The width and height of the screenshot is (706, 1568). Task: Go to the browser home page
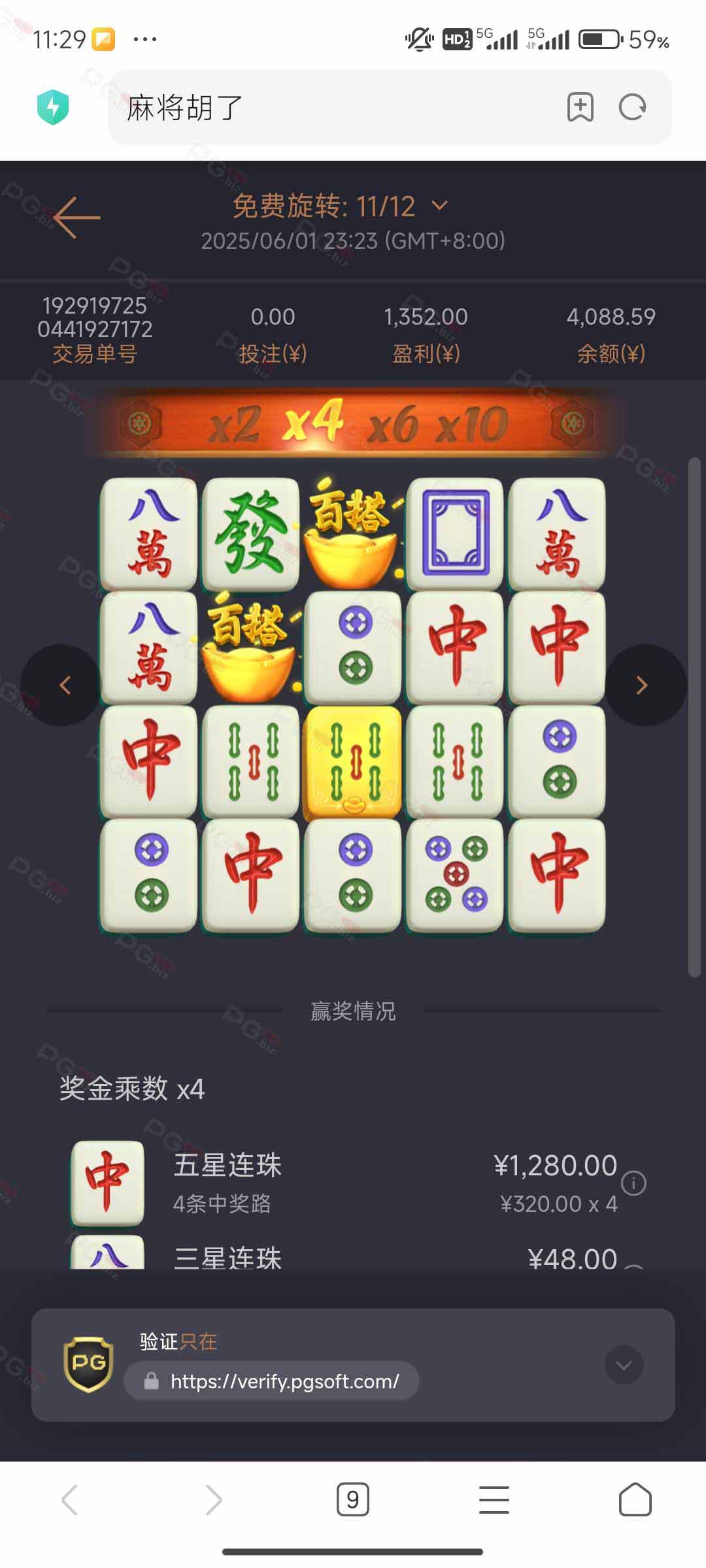[635, 1499]
